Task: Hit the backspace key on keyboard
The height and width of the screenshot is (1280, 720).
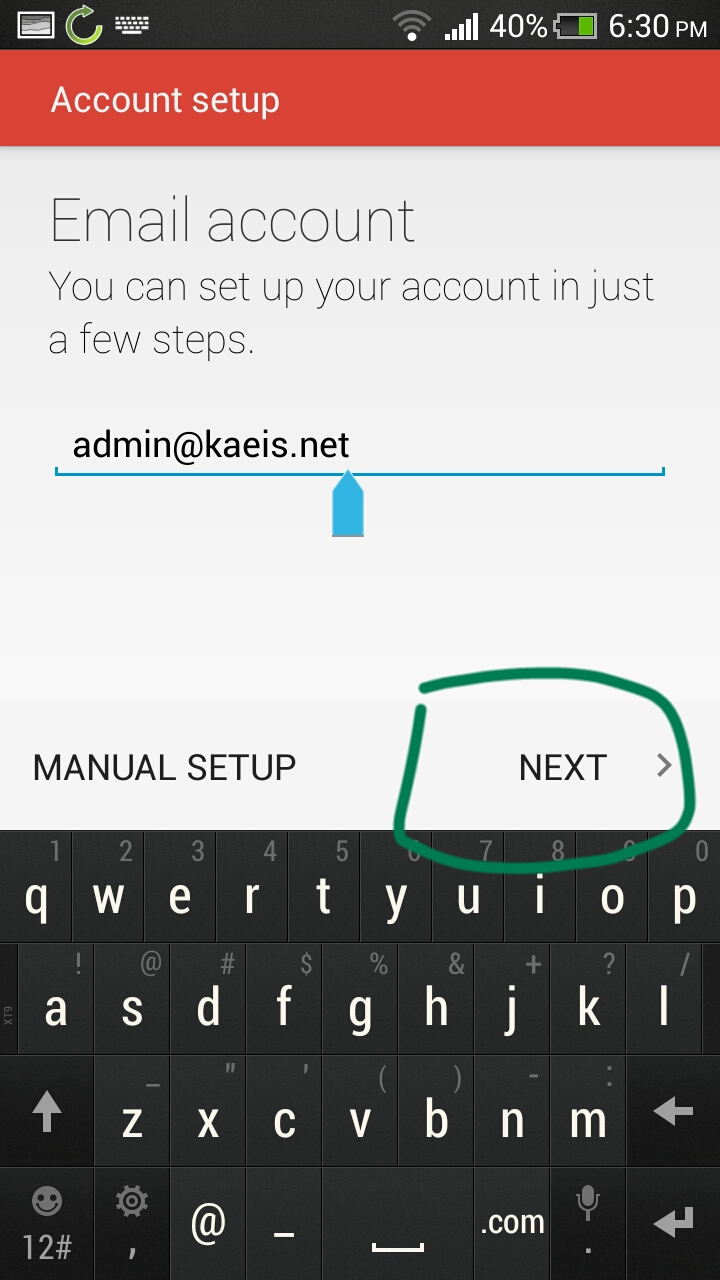Action: [673, 1110]
